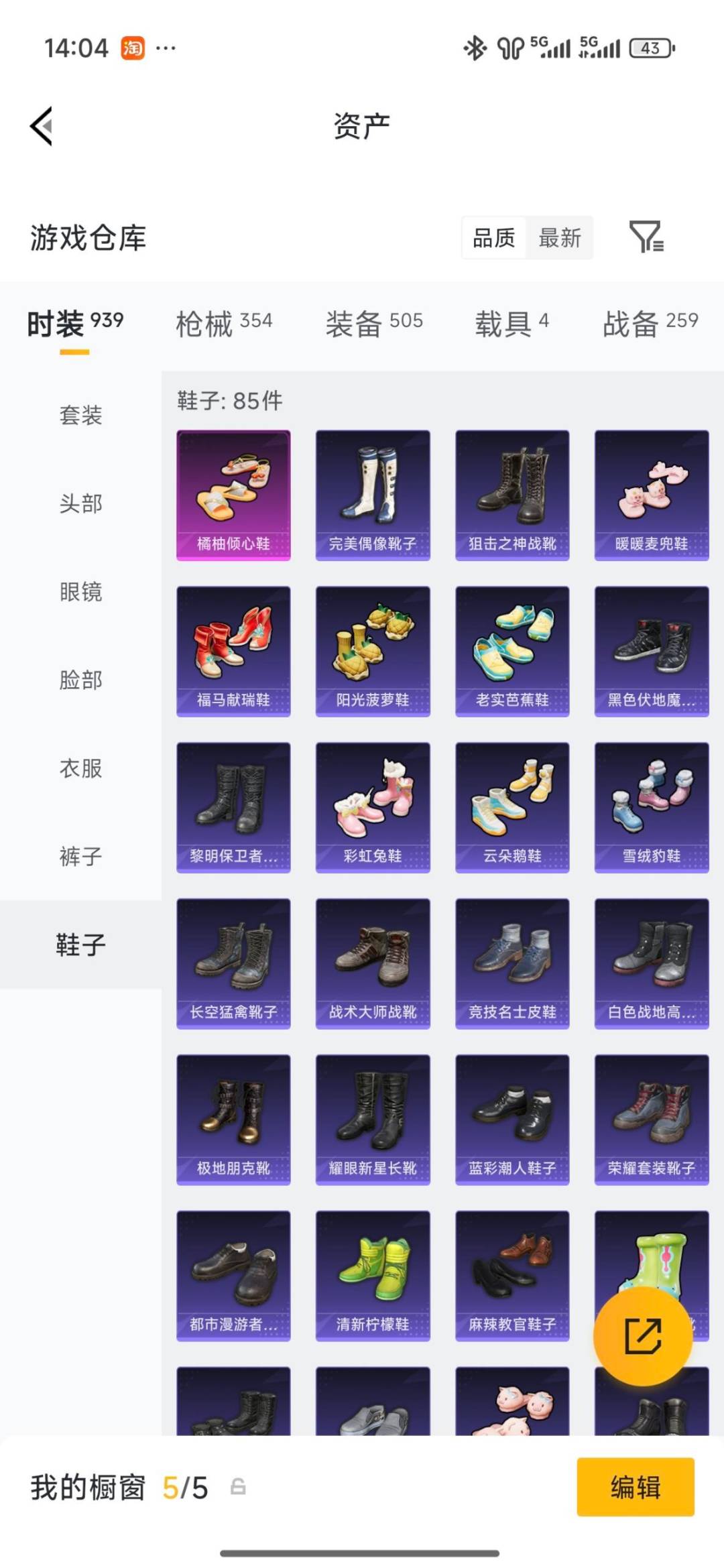Screen dimensions: 724x1568
Task: Expand the 套装 sidebar section
Action: [79, 416]
